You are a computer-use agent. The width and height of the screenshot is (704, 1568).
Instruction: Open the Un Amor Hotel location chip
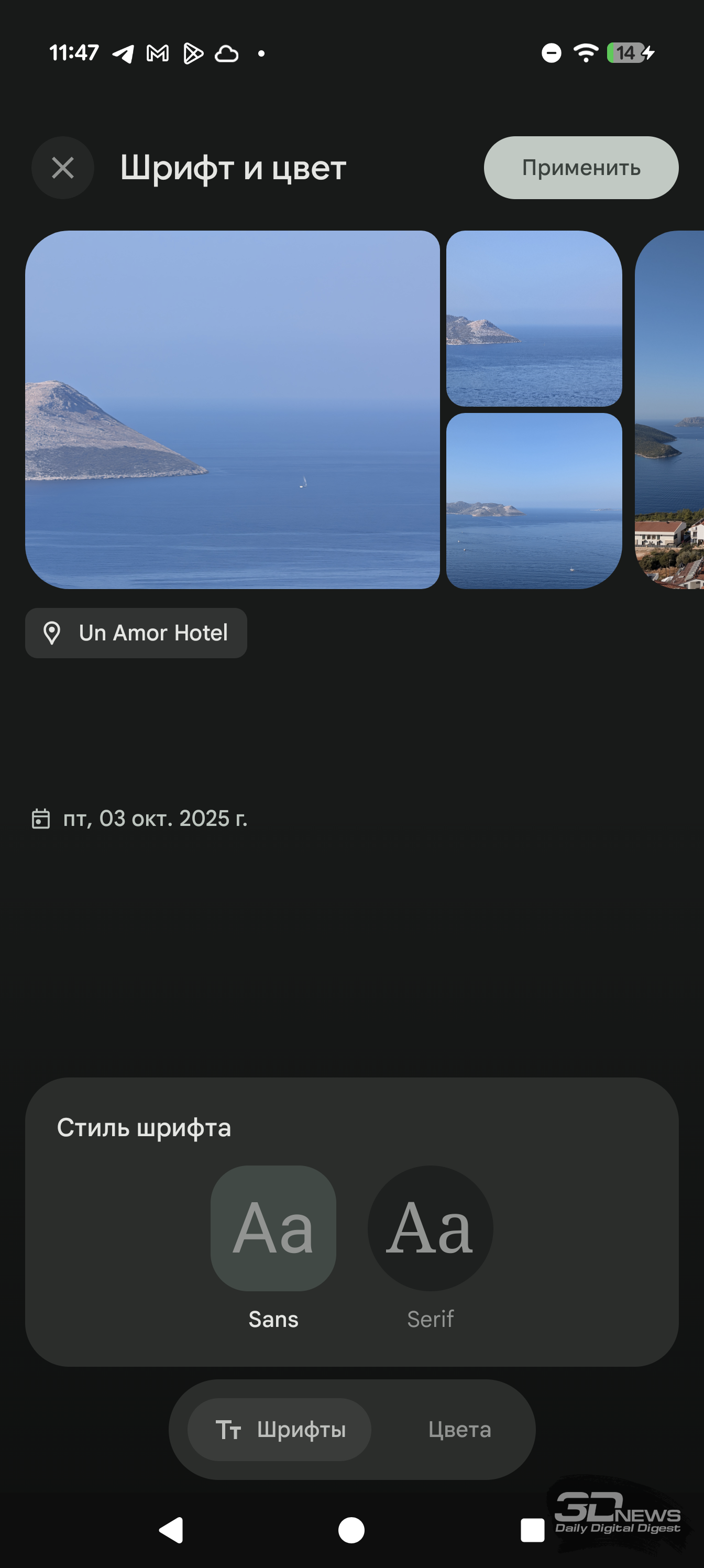pos(136,633)
